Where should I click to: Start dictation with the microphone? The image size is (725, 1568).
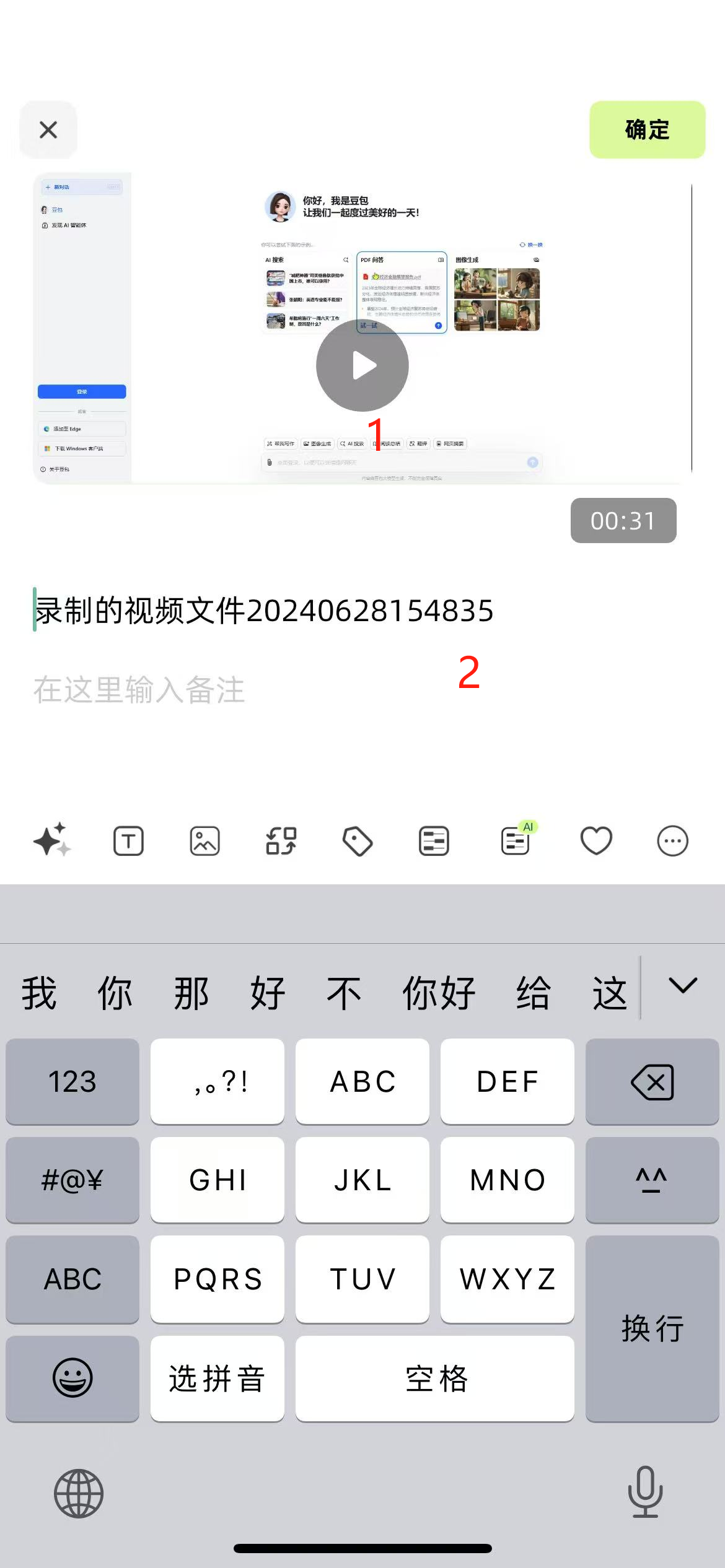coord(645,1492)
